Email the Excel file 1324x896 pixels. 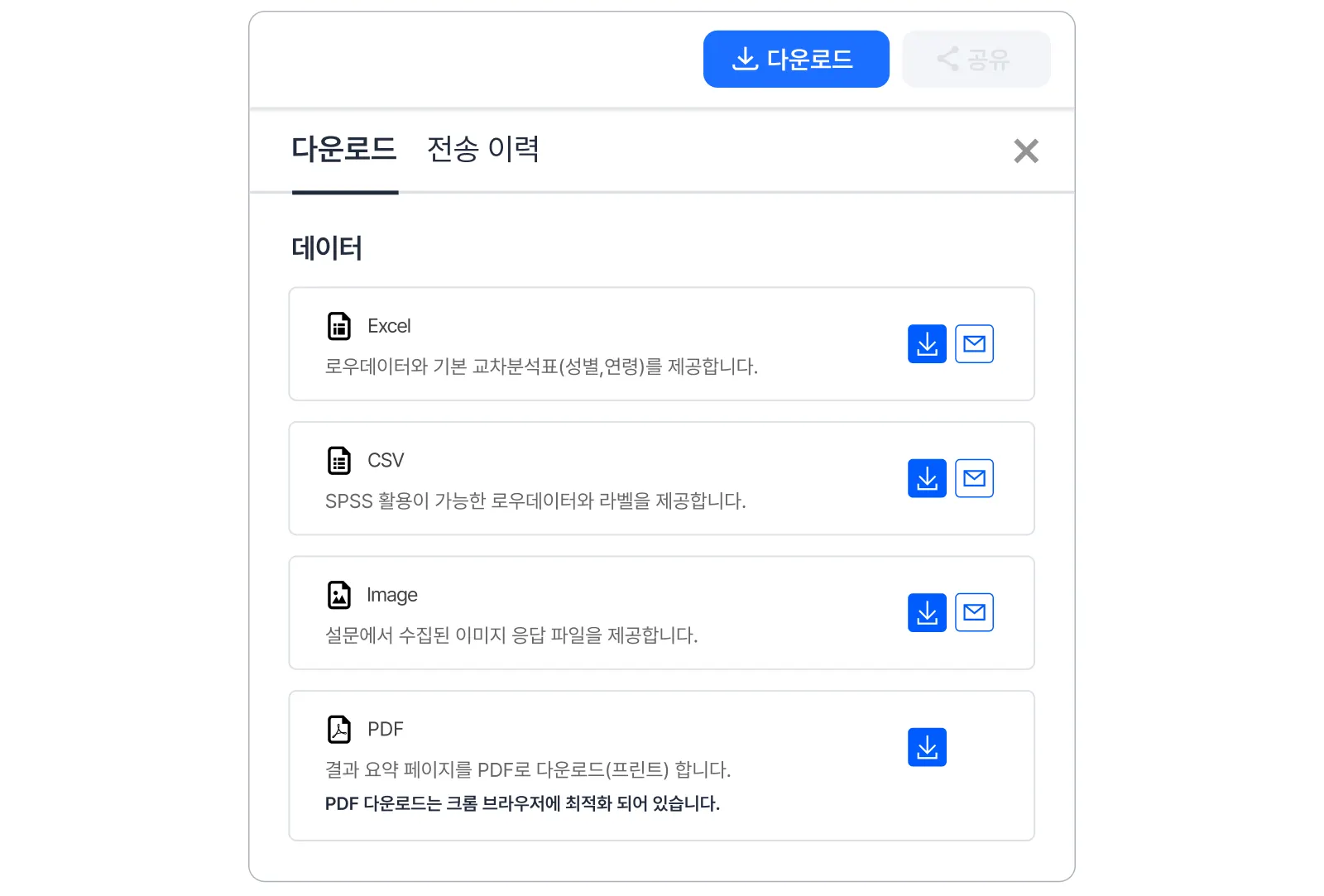coord(974,344)
